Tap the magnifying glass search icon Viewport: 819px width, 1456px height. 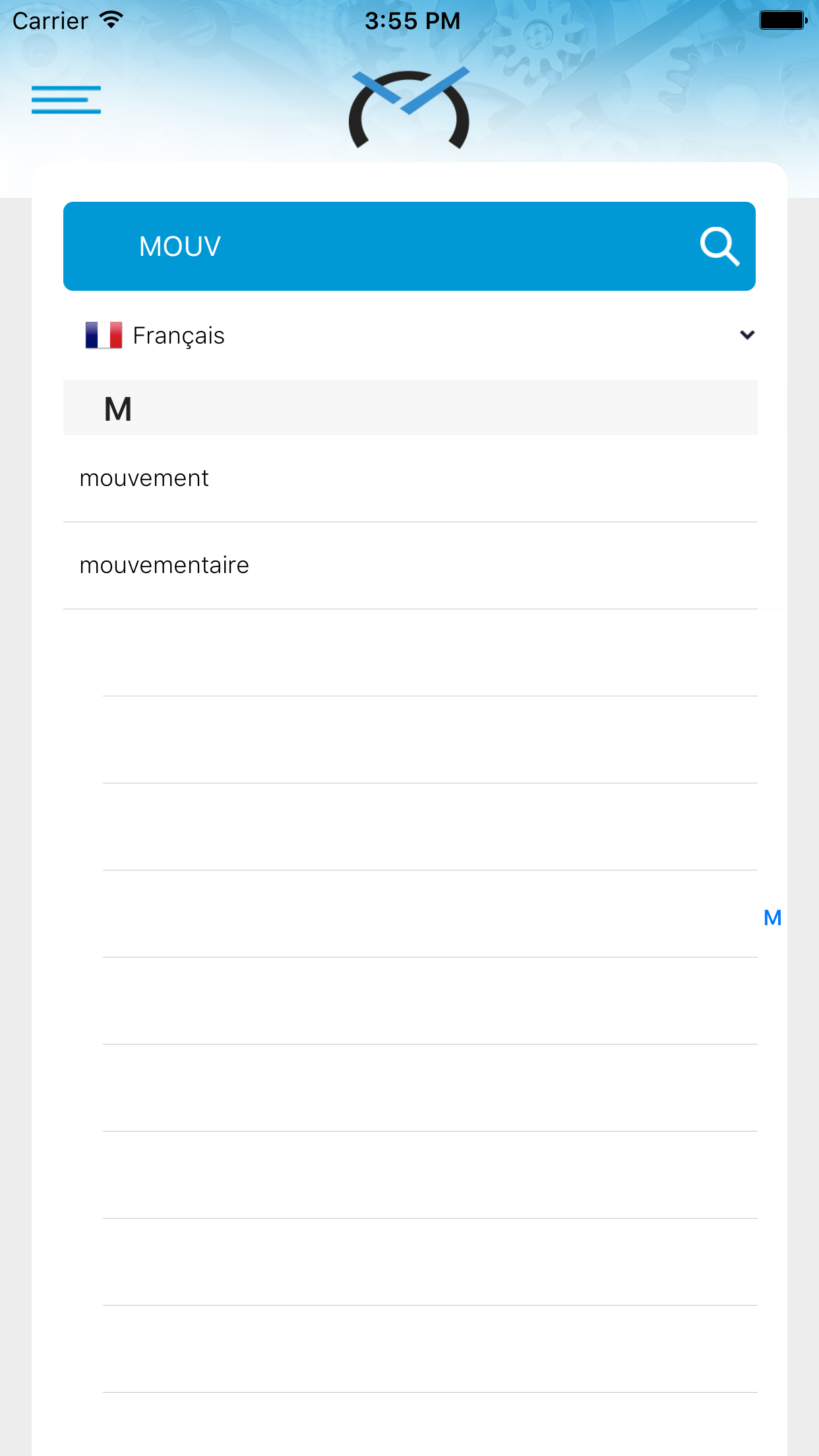tap(720, 246)
